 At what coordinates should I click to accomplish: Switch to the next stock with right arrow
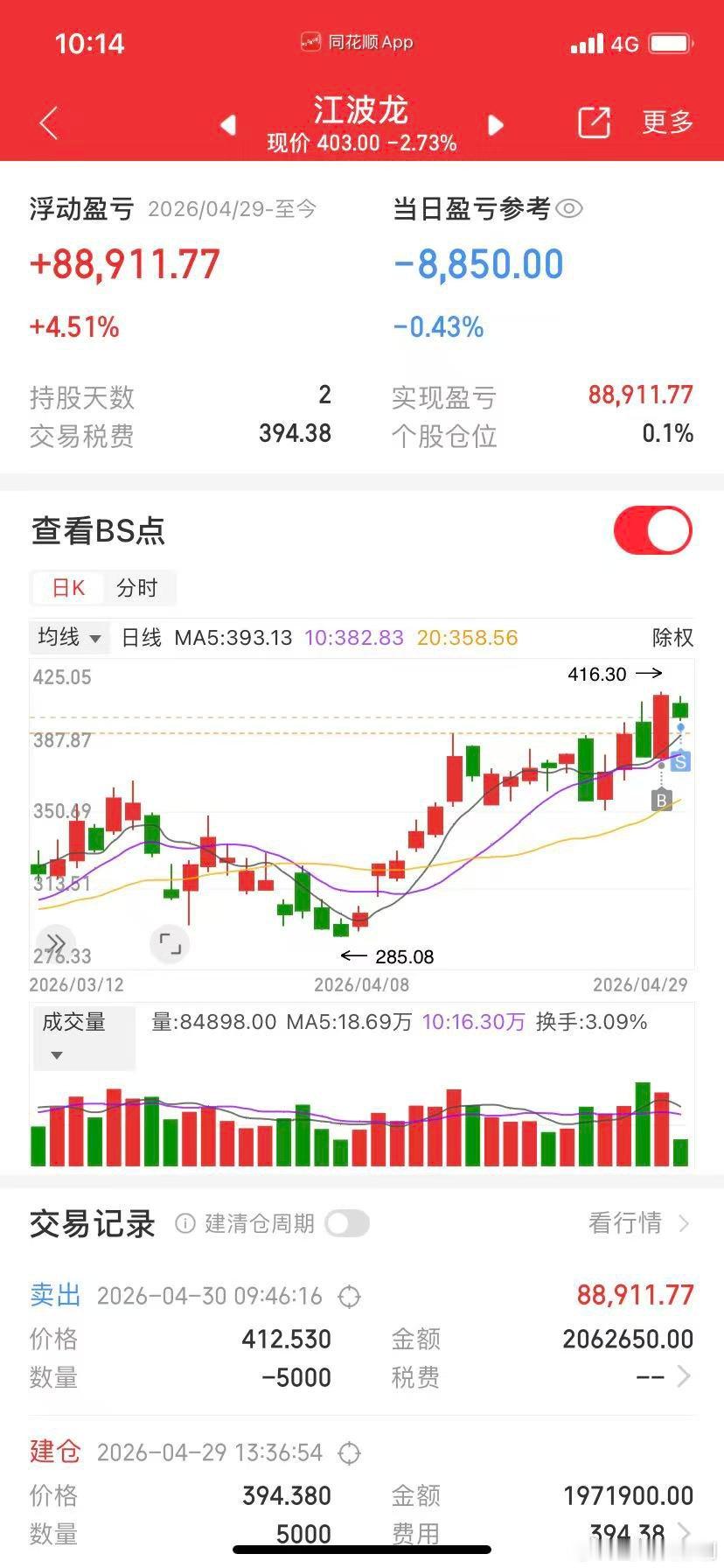[495, 124]
